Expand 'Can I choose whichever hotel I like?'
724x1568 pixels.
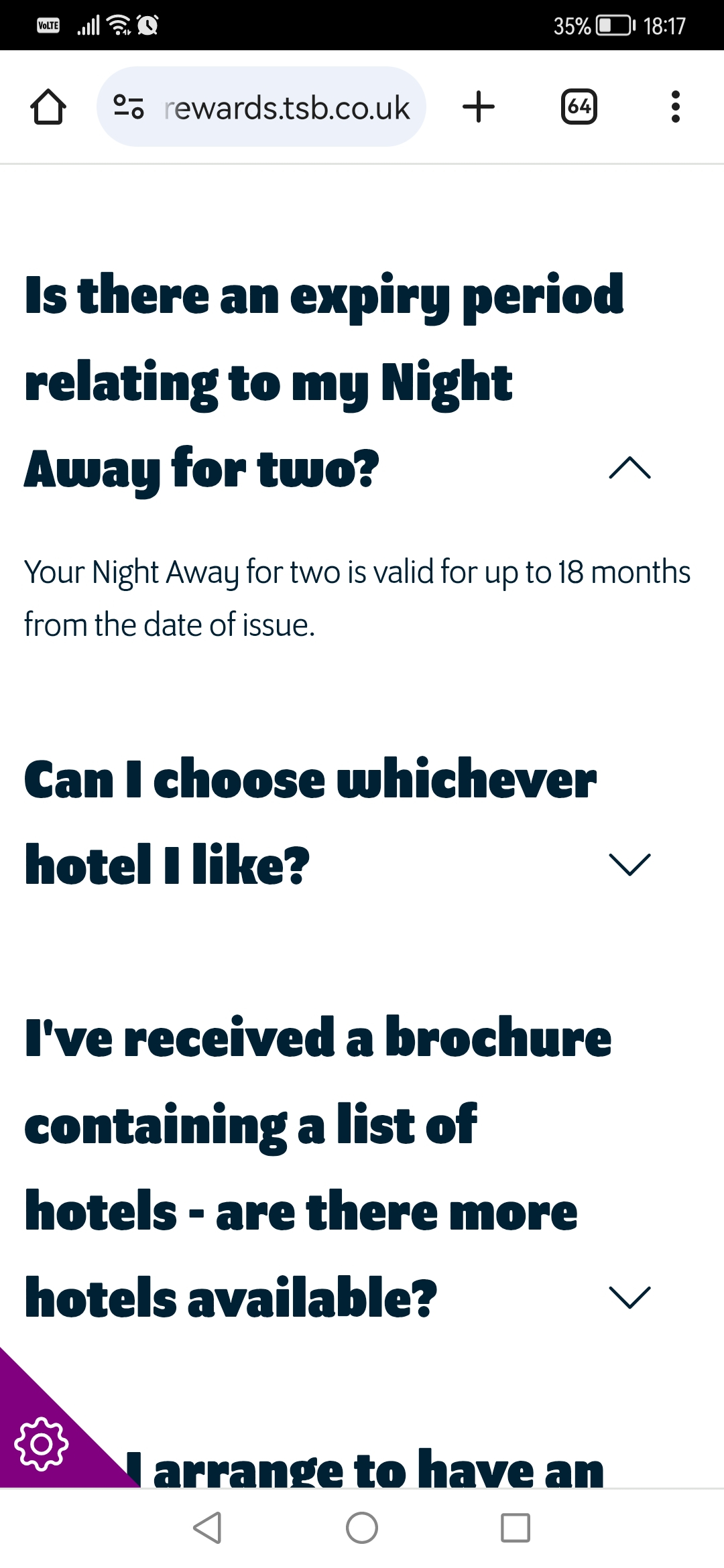coord(629,864)
